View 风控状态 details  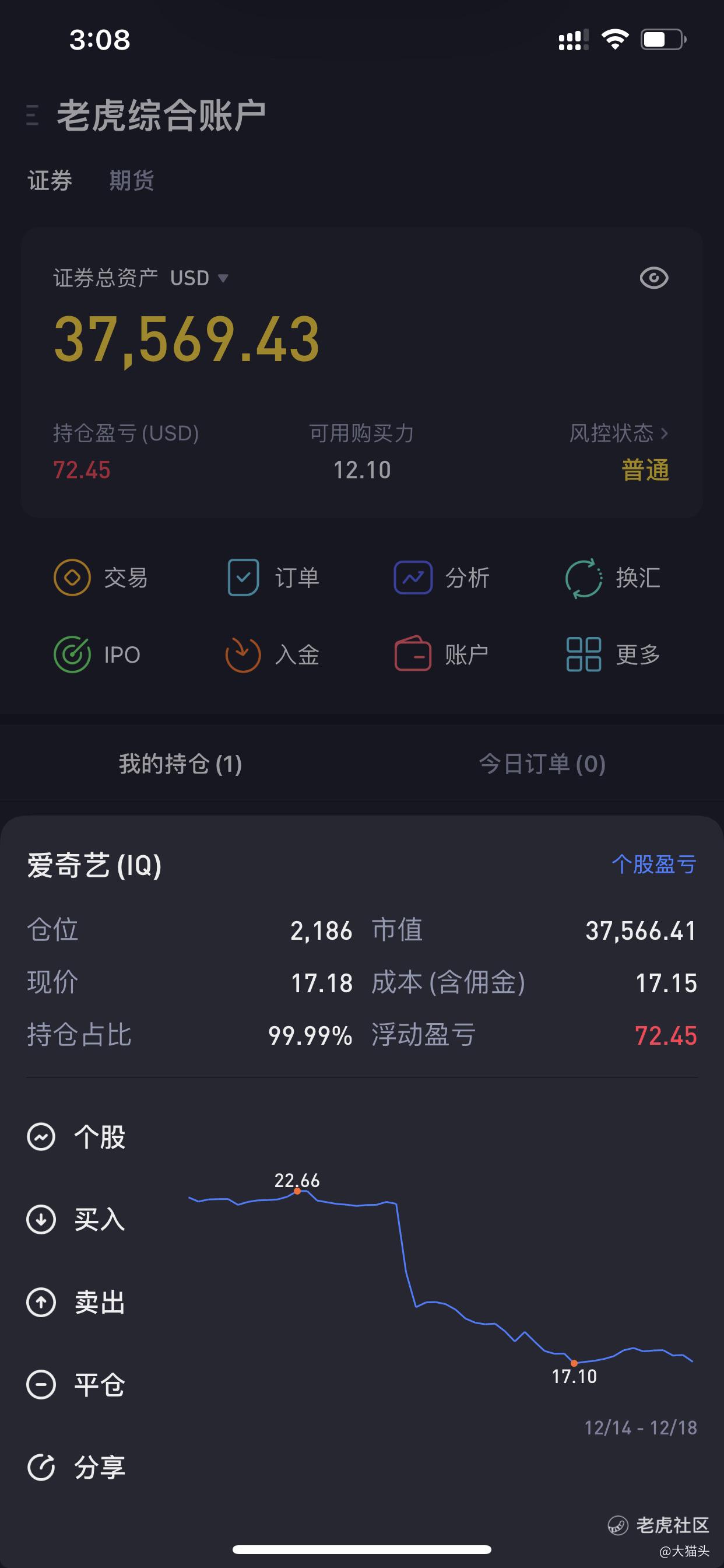[619, 433]
